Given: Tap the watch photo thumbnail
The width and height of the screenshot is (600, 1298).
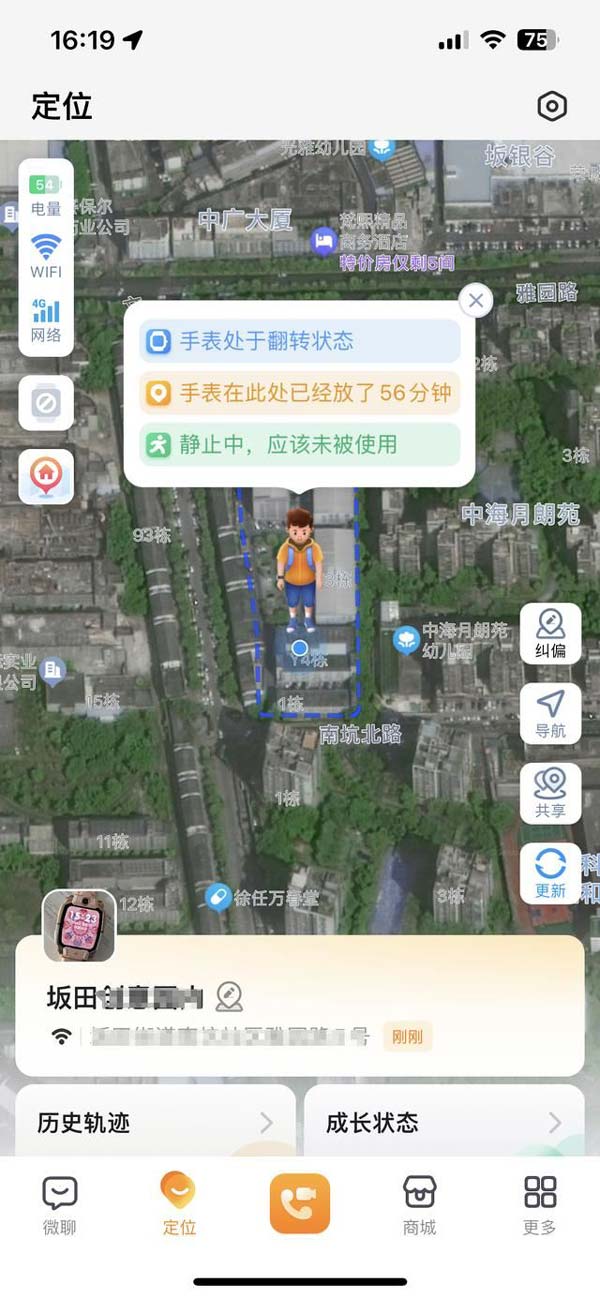Looking at the screenshot, I should [79, 925].
